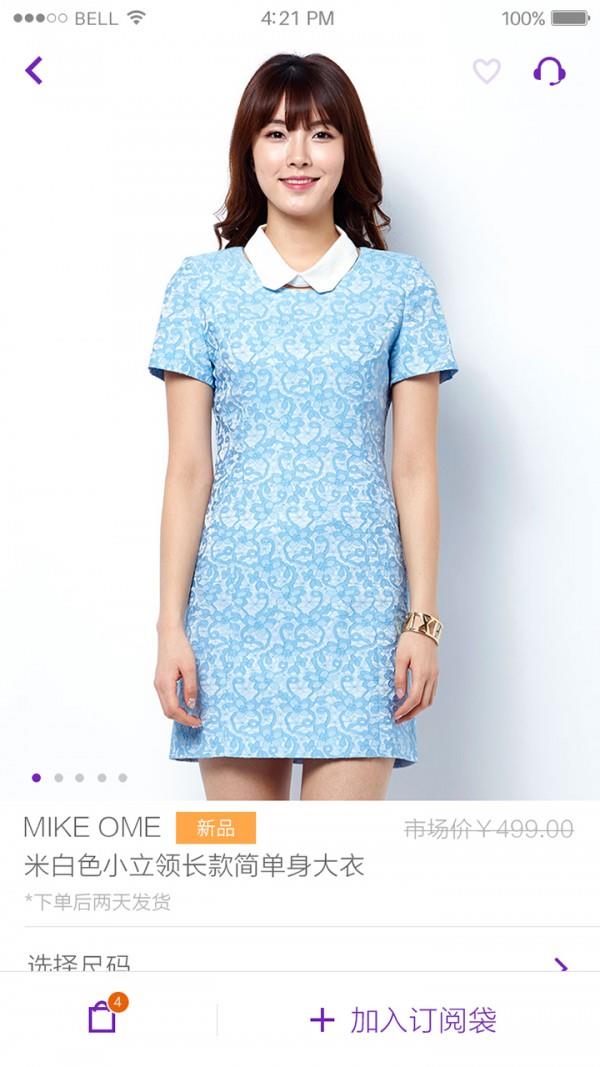Open the shopping bag with 4 items
This screenshot has height=1067, width=600.
pyautogui.click(x=104, y=1018)
